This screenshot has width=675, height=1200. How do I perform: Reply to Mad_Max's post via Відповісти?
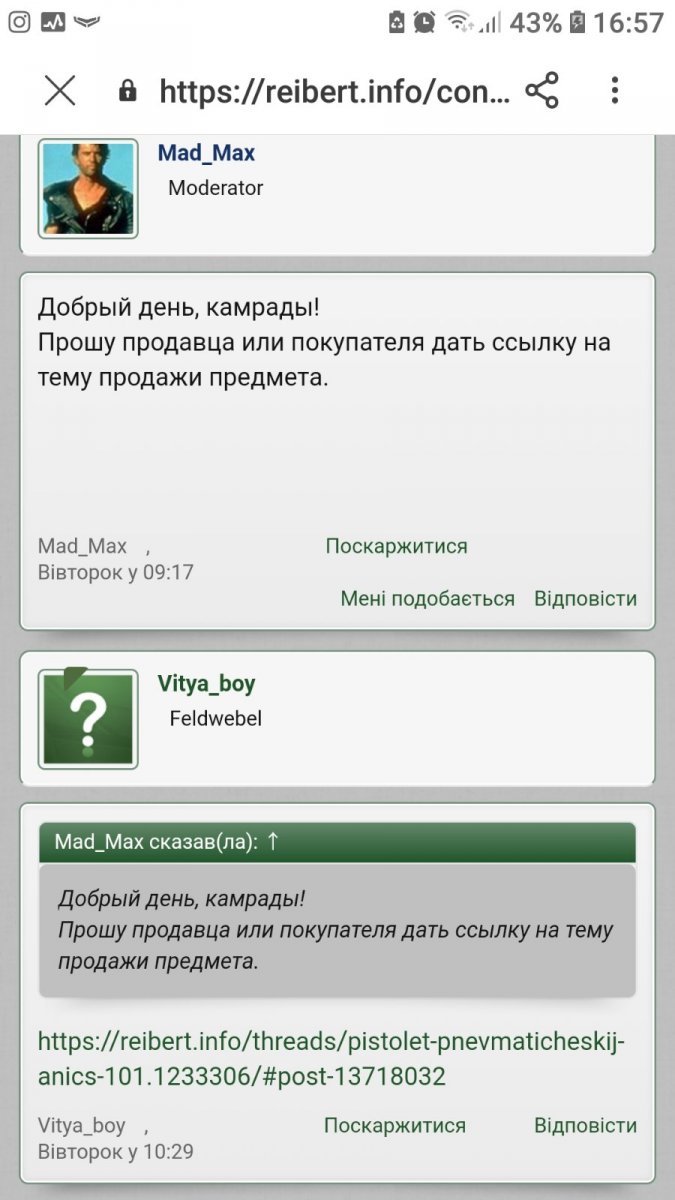pyautogui.click(x=585, y=598)
